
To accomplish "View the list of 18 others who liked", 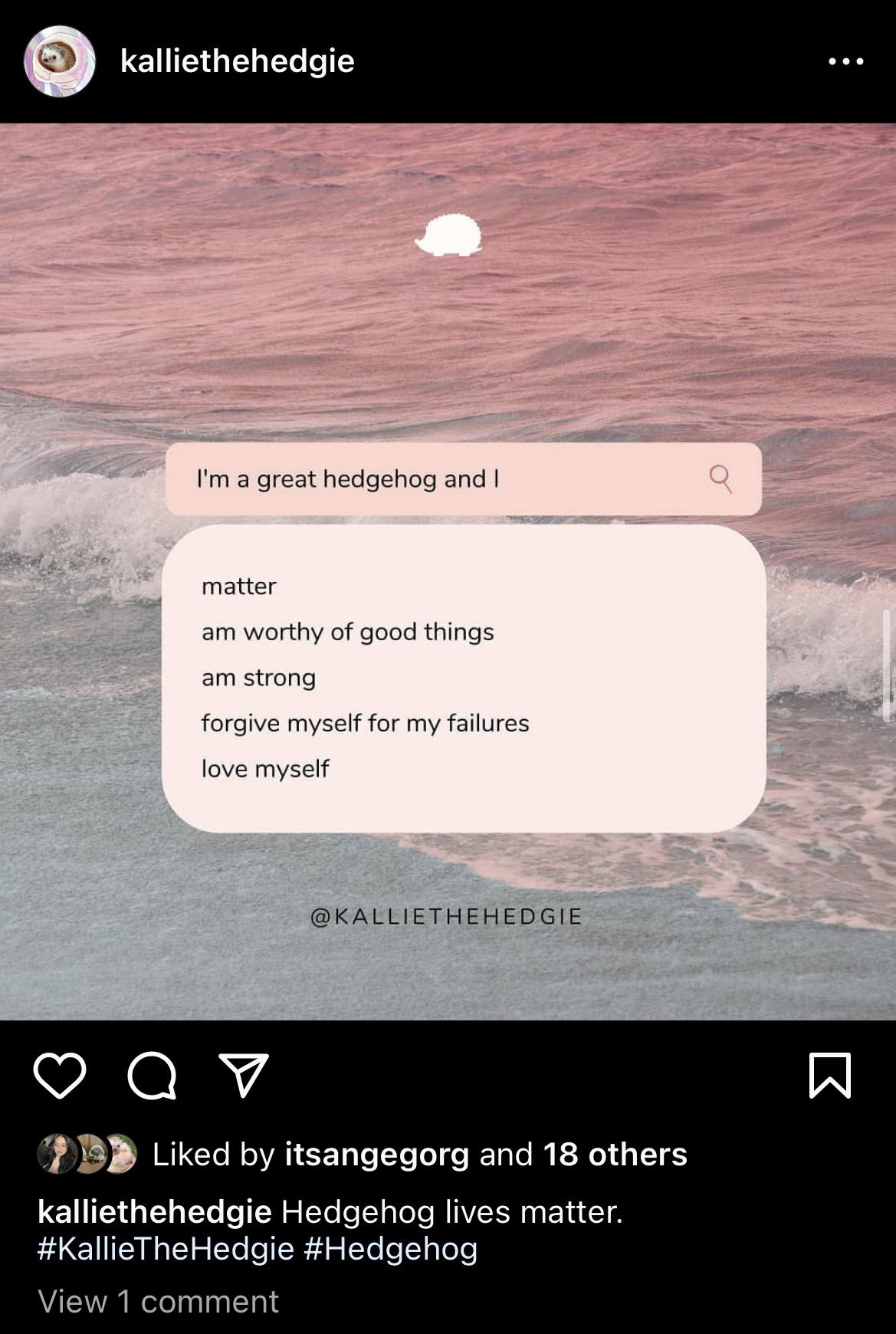I will [615, 1154].
